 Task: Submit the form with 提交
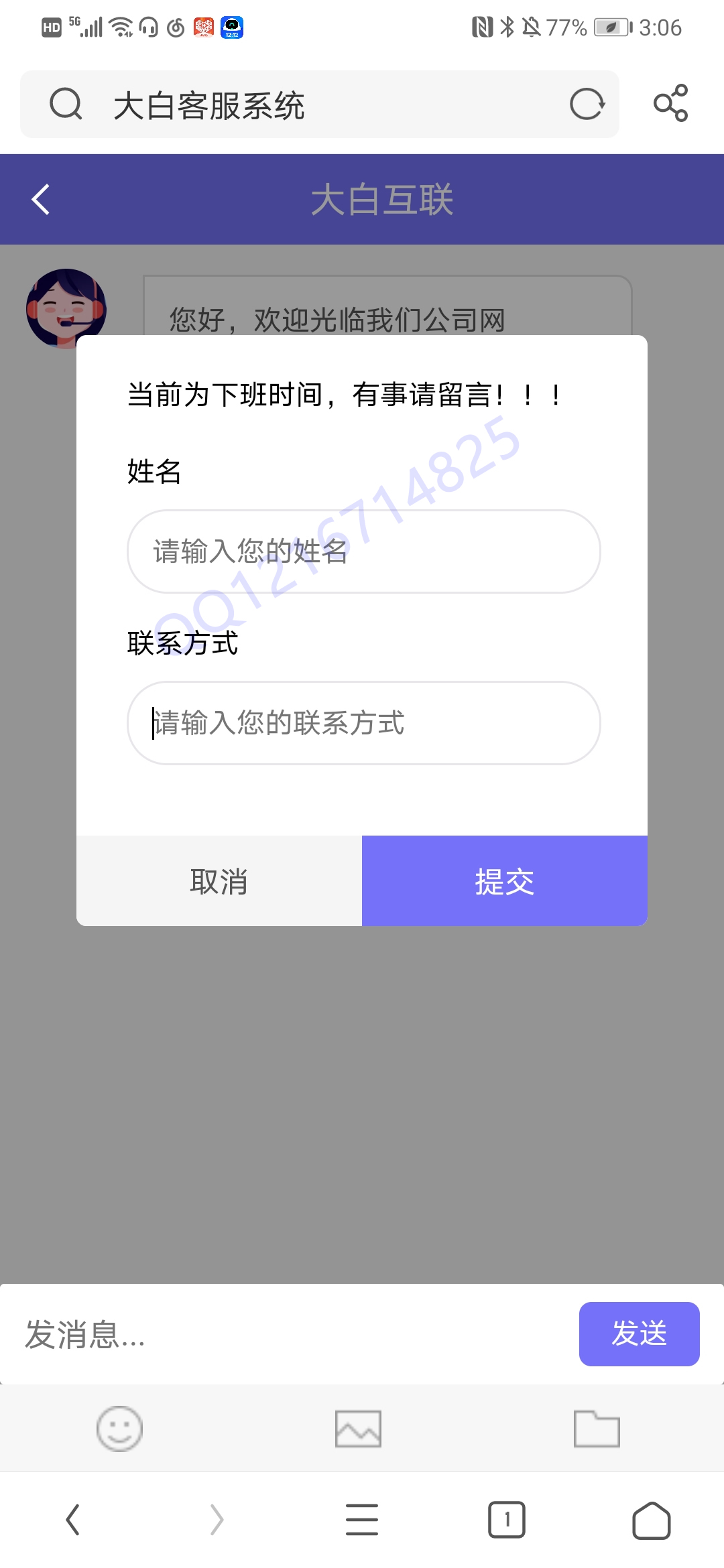pyautogui.click(x=504, y=881)
